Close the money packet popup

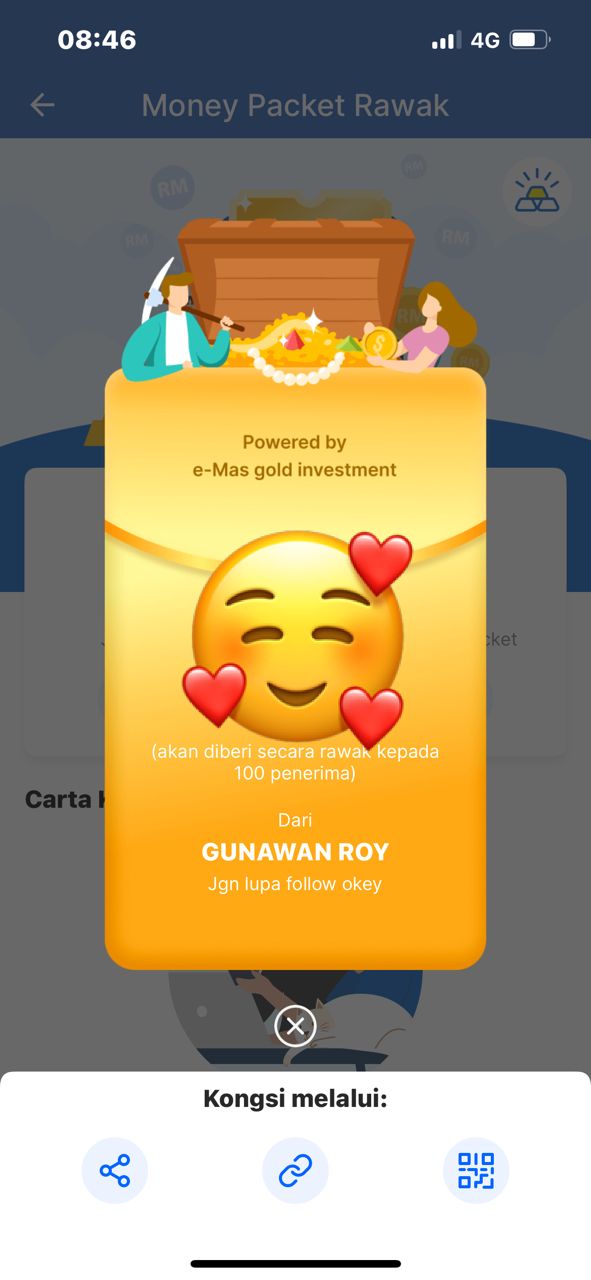tap(295, 1026)
